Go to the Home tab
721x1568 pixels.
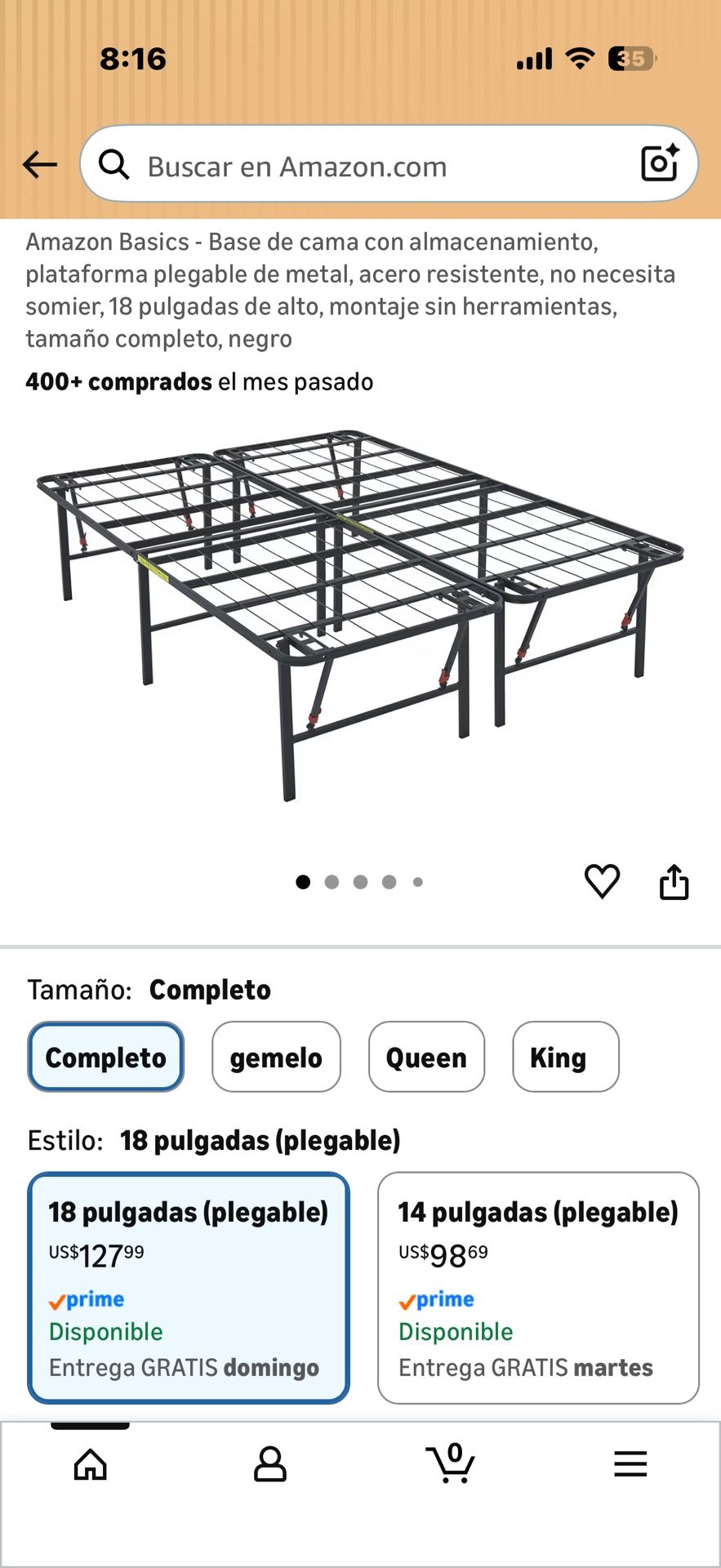tap(90, 1464)
